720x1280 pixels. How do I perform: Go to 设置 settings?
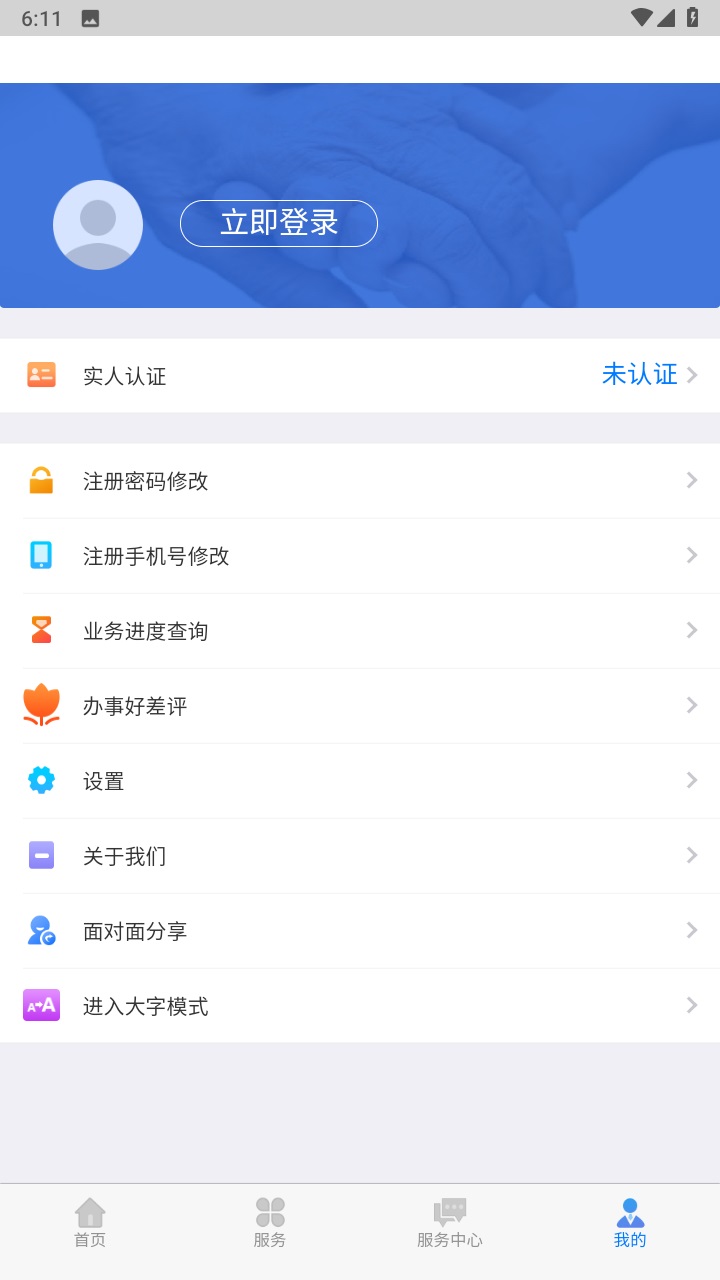(x=360, y=781)
